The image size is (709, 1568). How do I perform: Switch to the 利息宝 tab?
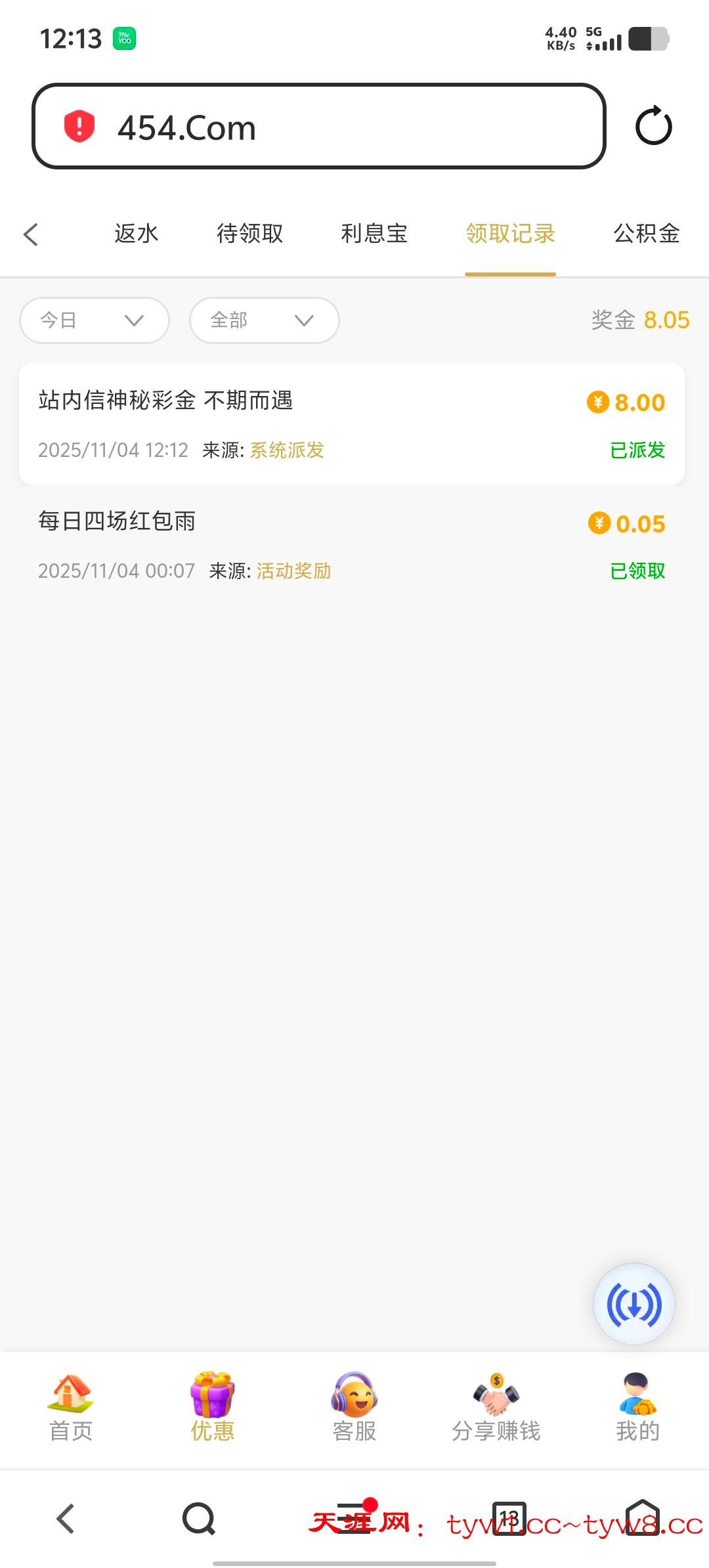(374, 234)
